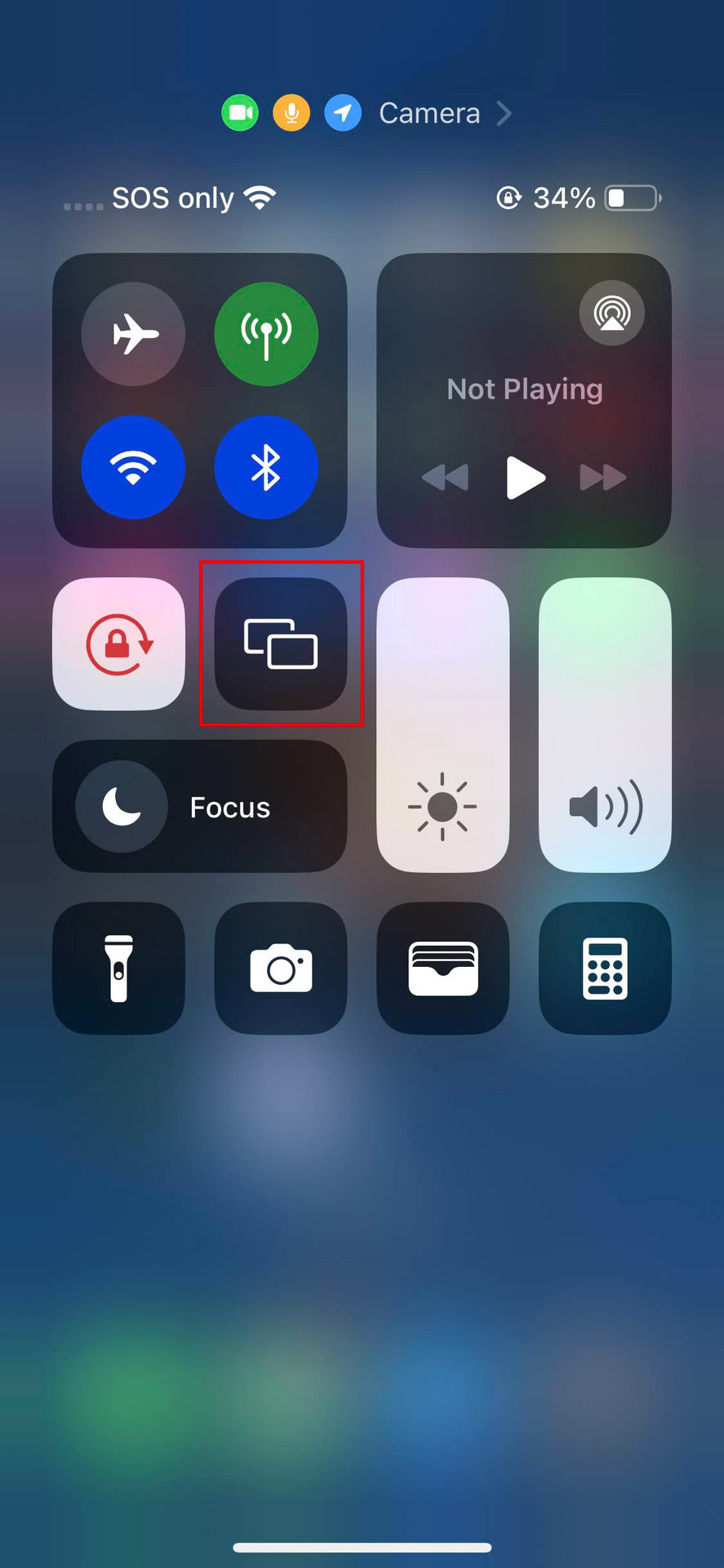Open the AirPlay audio output picker

[x=611, y=313]
